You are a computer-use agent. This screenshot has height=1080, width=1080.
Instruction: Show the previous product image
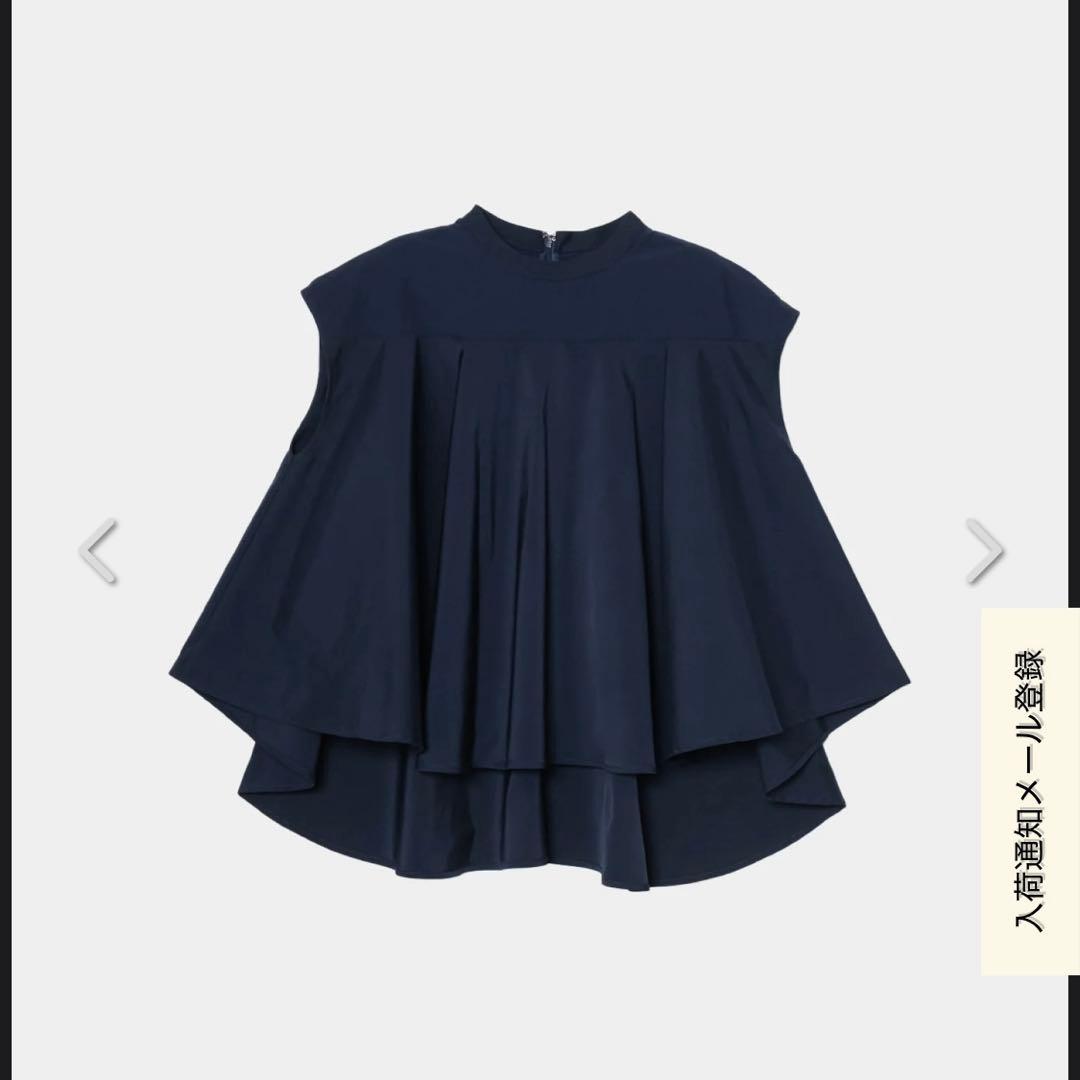click(98, 551)
